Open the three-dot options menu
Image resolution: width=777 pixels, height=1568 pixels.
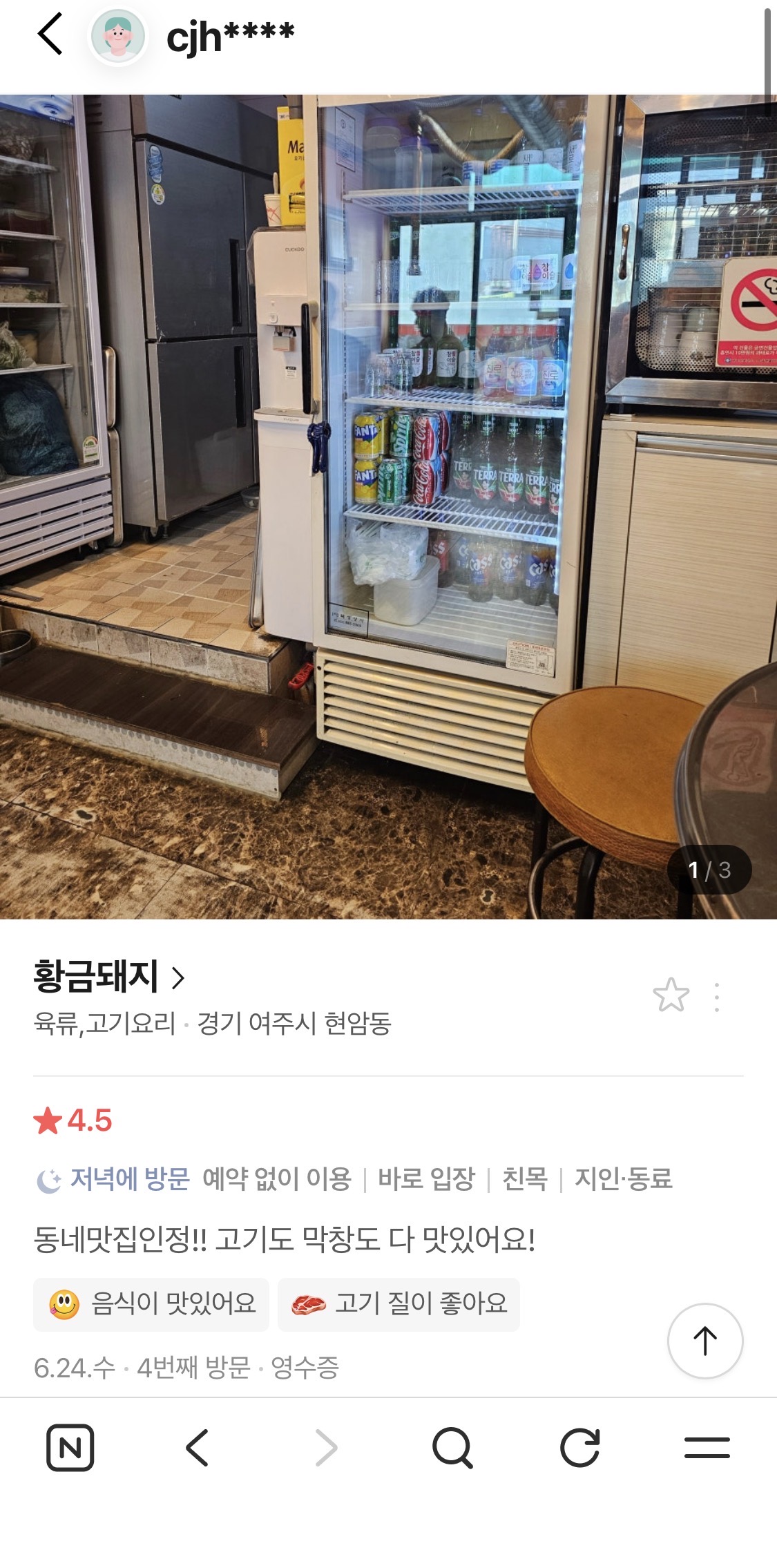(x=717, y=997)
